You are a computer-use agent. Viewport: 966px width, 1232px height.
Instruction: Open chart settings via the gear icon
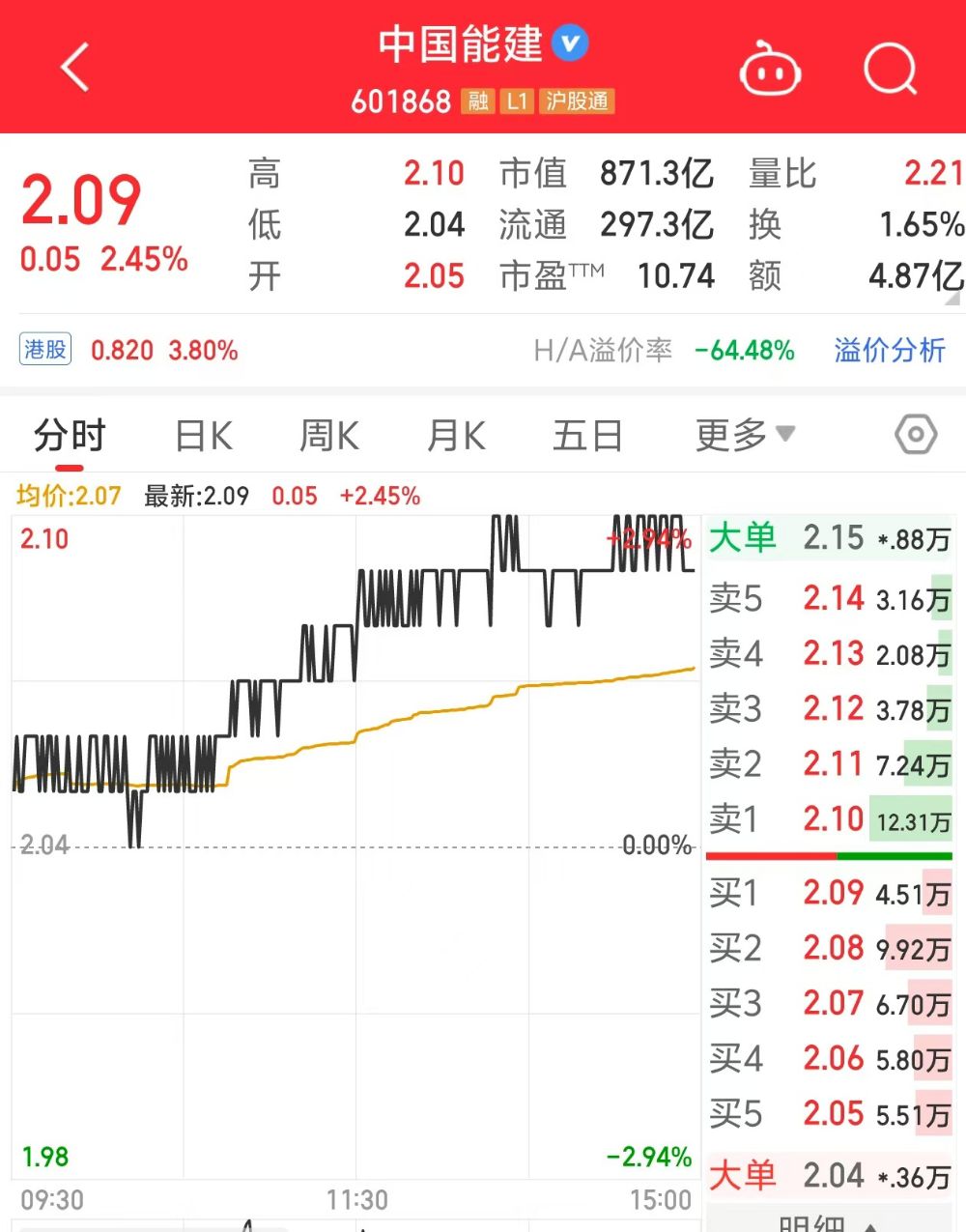(915, 435)
